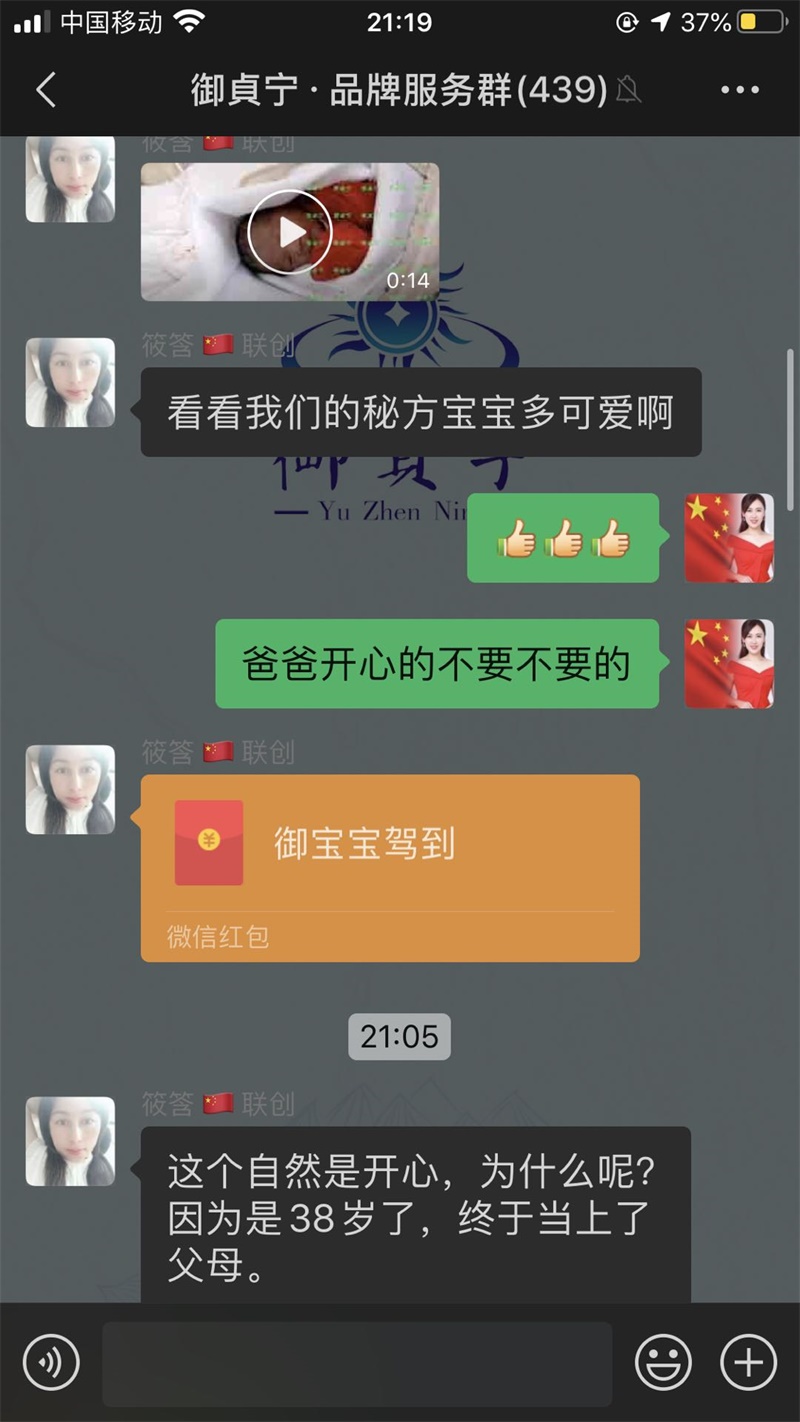Open the sender avatar beside the video message

[70, 178]
